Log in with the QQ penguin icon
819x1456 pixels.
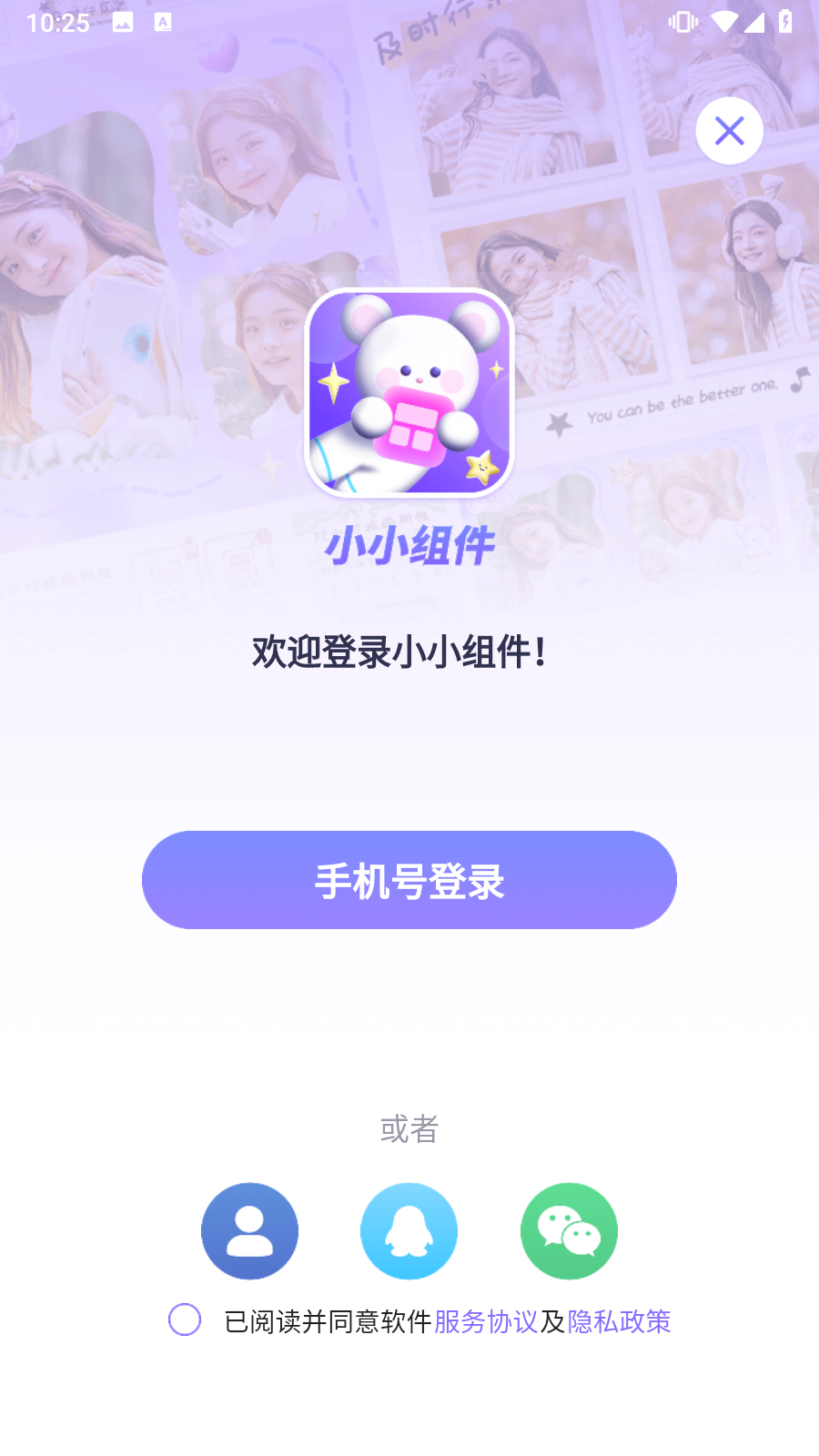coord(409,1231)
